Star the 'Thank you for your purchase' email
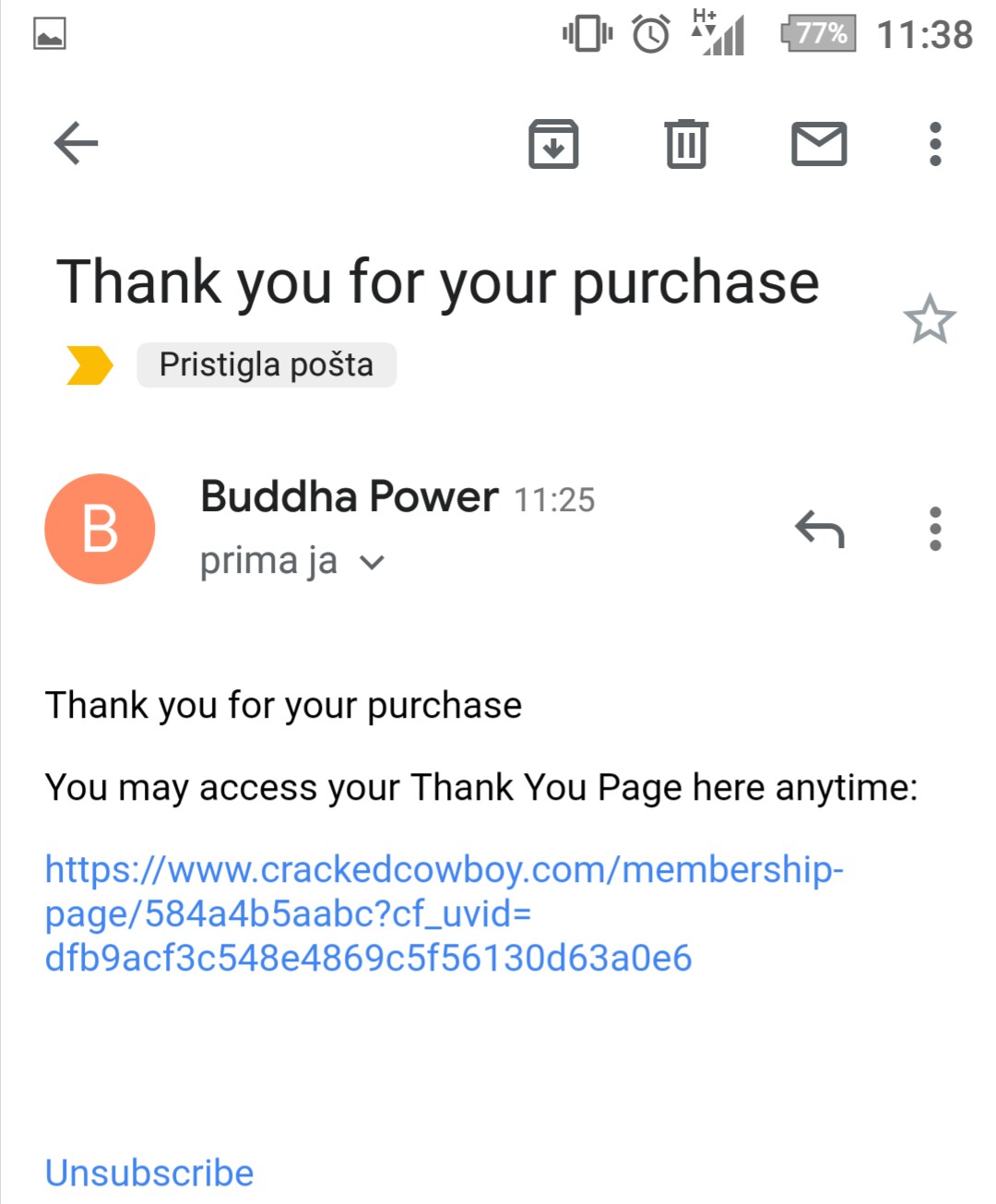Image resolution: width=996 pixels, height=1204 pixels. pyautogui.click(x=930, y=321)
